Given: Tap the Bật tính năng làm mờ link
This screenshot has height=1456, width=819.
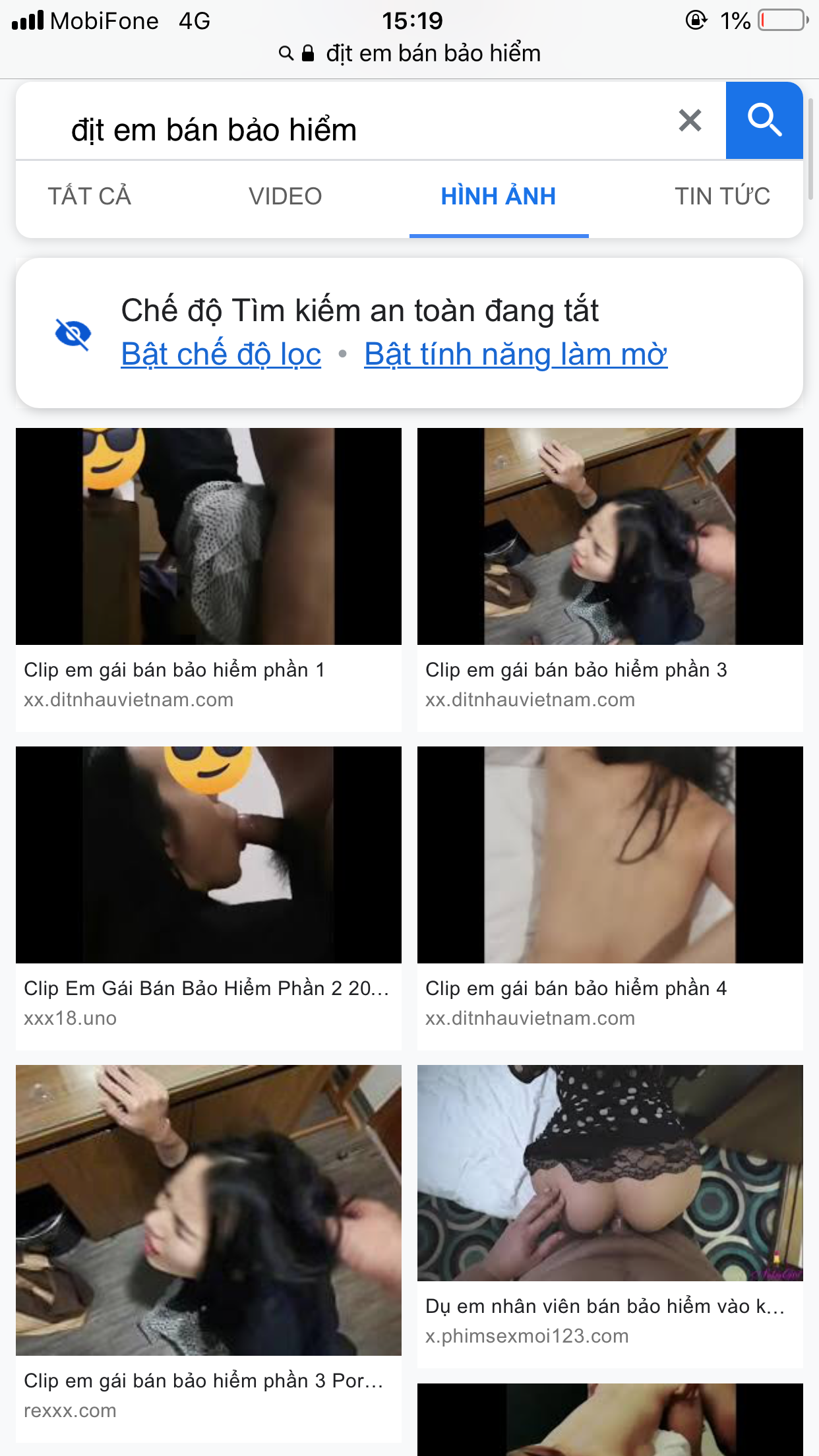Looking at the screenshot, I should tap(516, 355).
